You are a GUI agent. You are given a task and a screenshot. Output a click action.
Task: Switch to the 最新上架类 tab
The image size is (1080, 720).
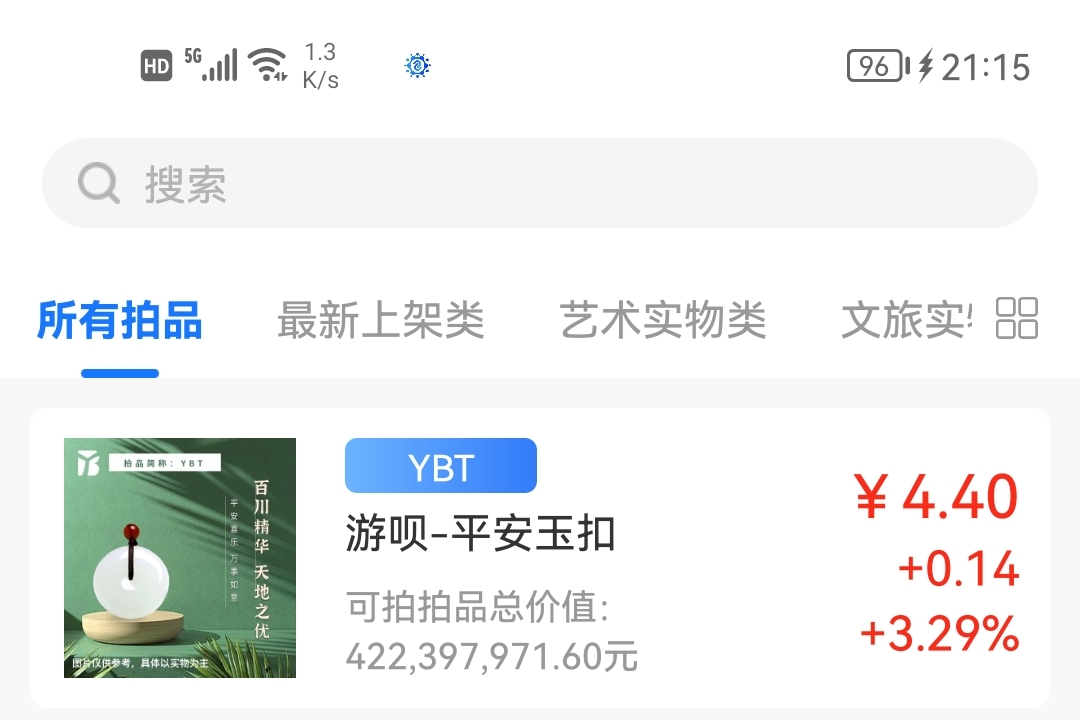tap(381, 321)
